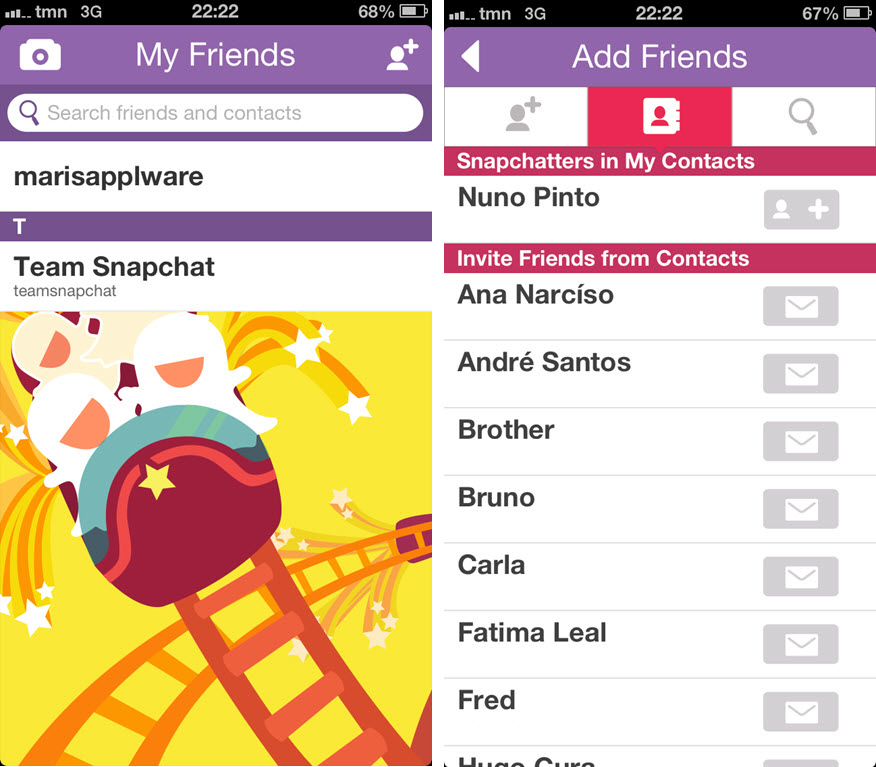Viewport: 876px width, 767px height.
Task: Send Carla an invitation
Action: coord(801,577)
